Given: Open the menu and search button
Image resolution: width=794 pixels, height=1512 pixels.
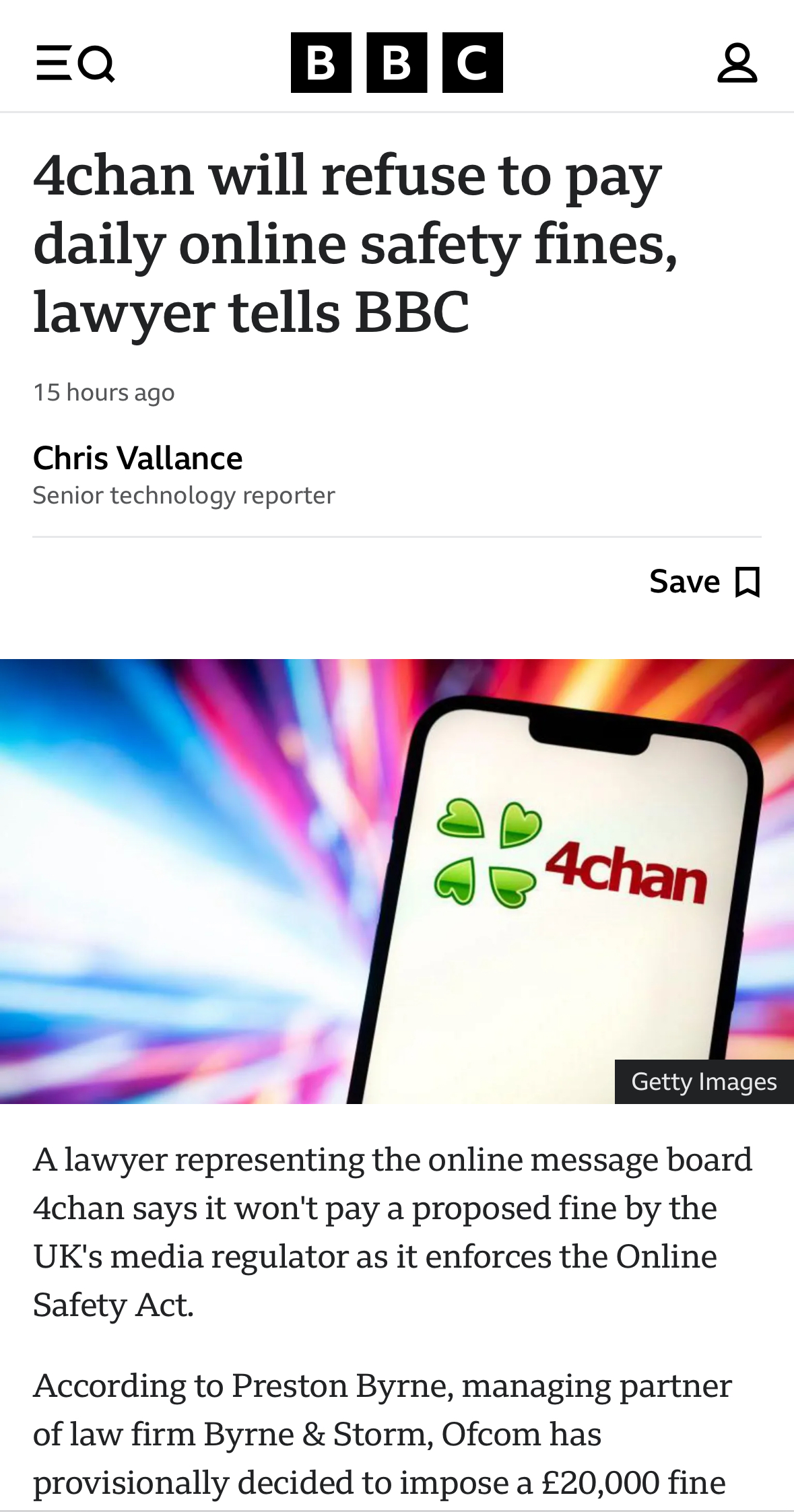Looking at the screenshot, I should 75,63.
